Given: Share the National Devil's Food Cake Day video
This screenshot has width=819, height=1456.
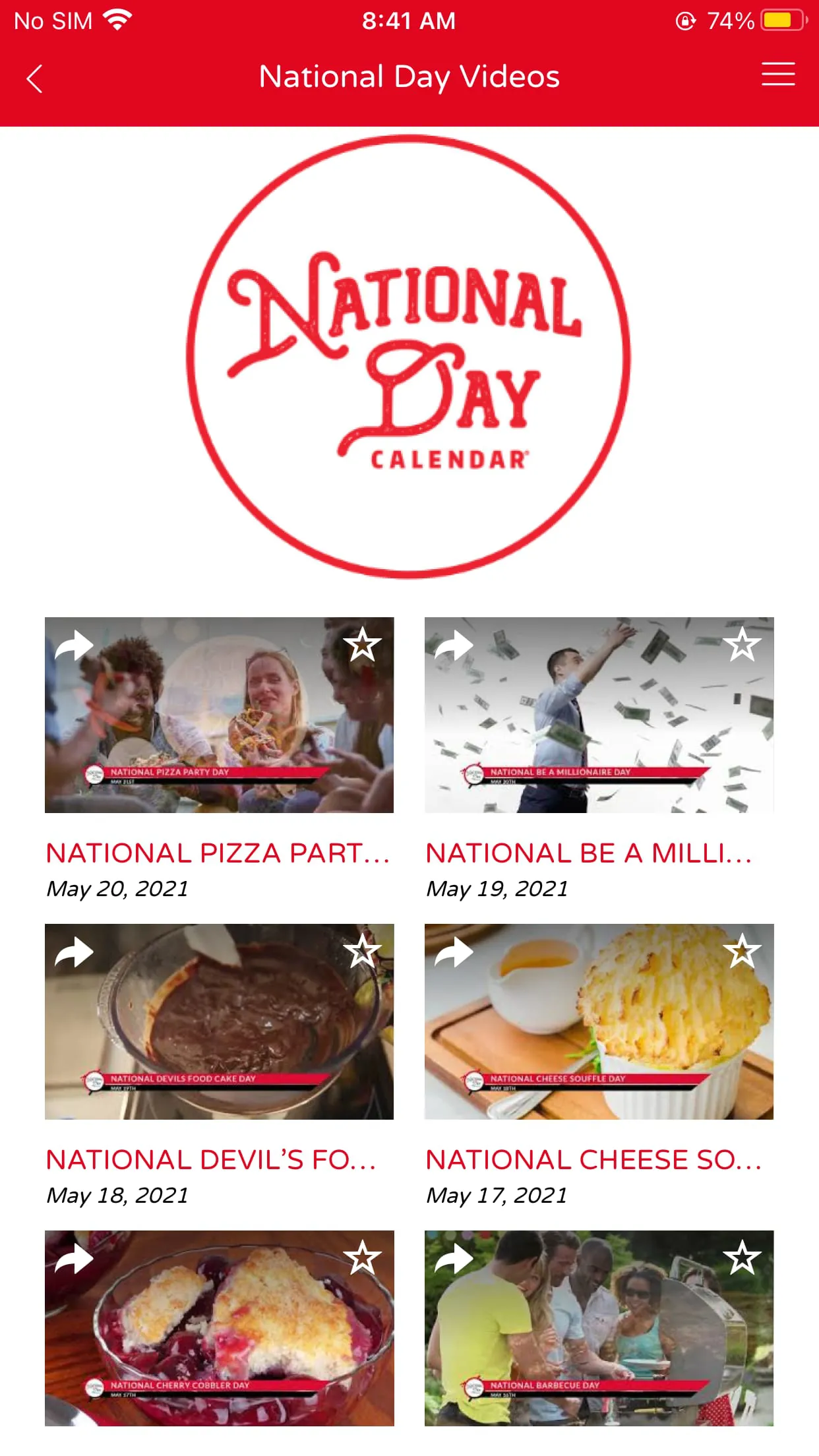Looking at the screenshot, I should (75, 952).
